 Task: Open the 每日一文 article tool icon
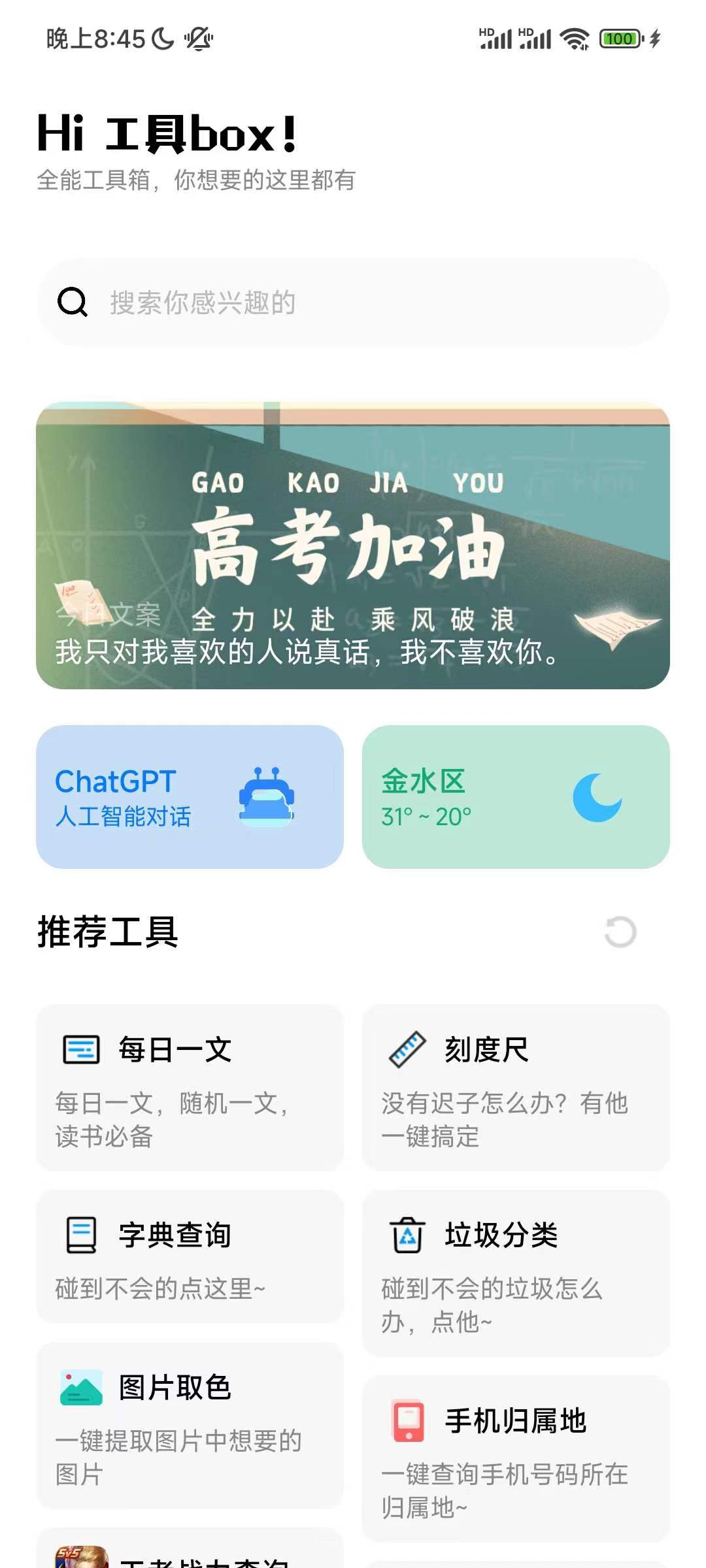(x=80, y=1049)
